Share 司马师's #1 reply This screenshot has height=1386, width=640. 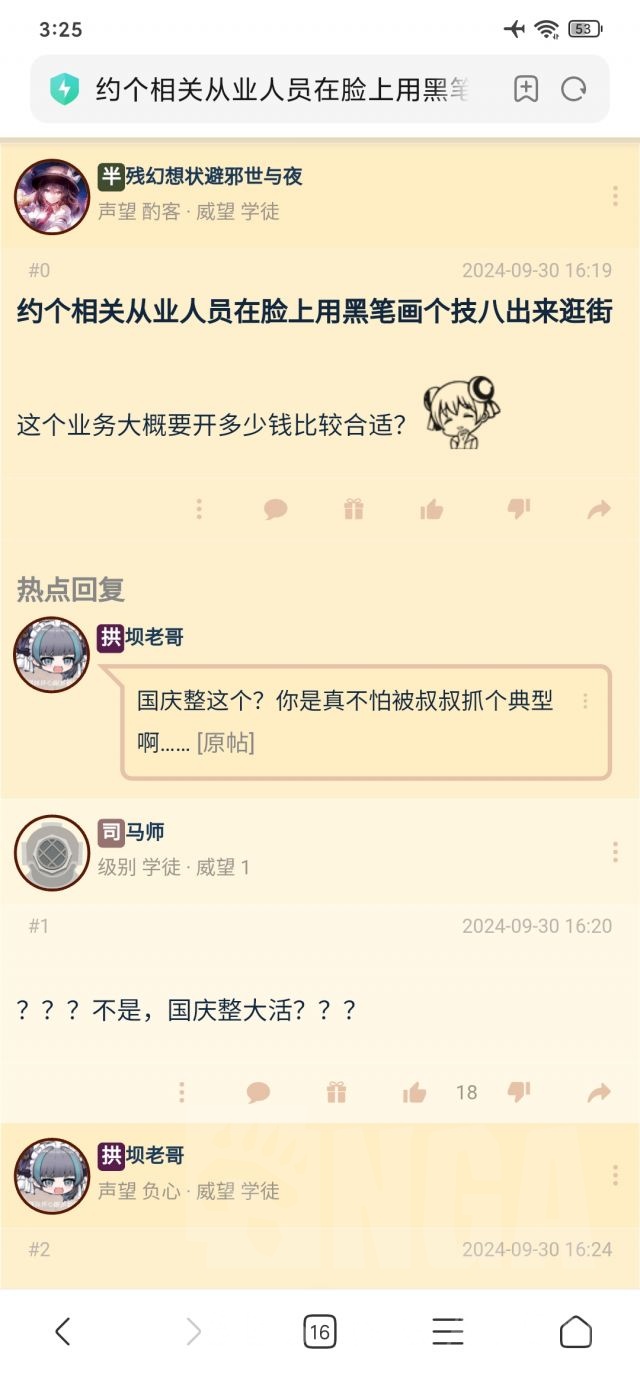[x=598, y=1092]
